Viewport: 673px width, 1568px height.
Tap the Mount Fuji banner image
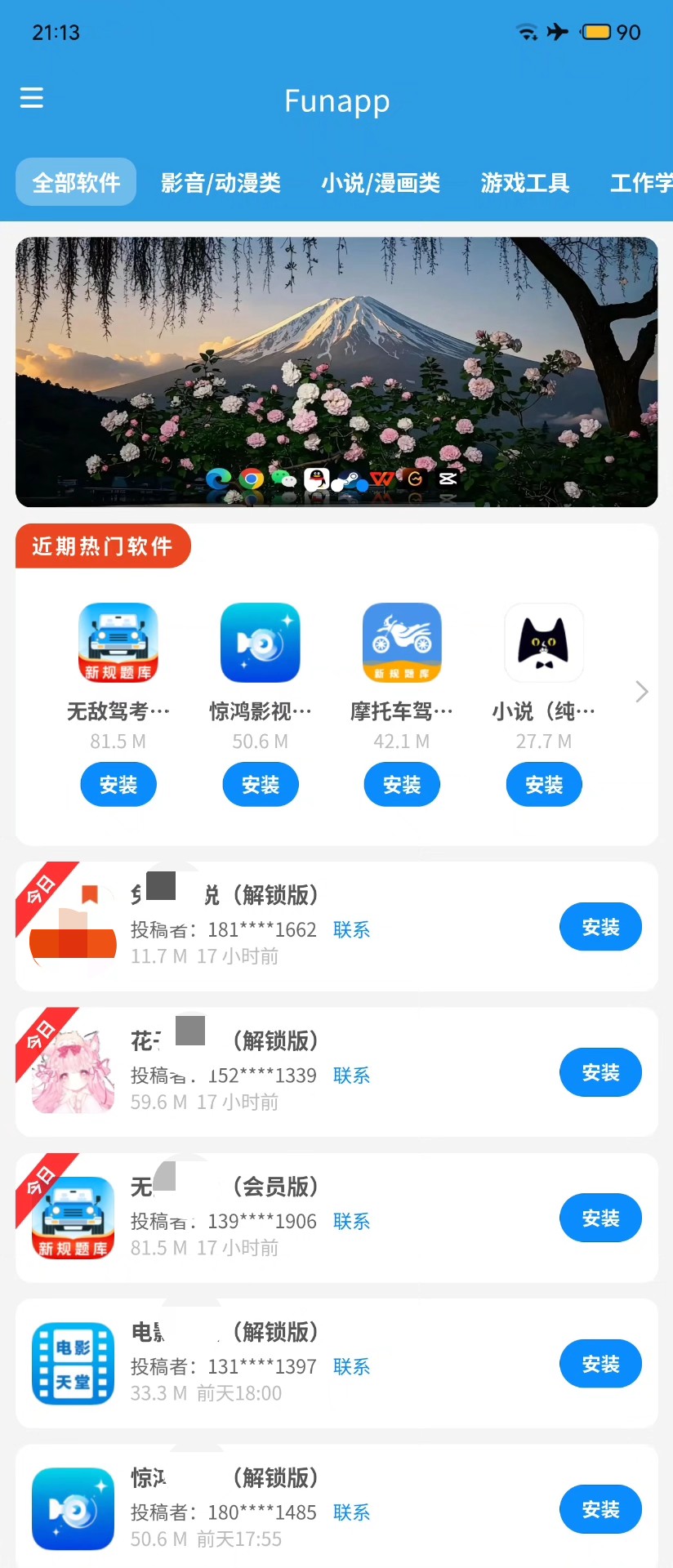point(336,372)
